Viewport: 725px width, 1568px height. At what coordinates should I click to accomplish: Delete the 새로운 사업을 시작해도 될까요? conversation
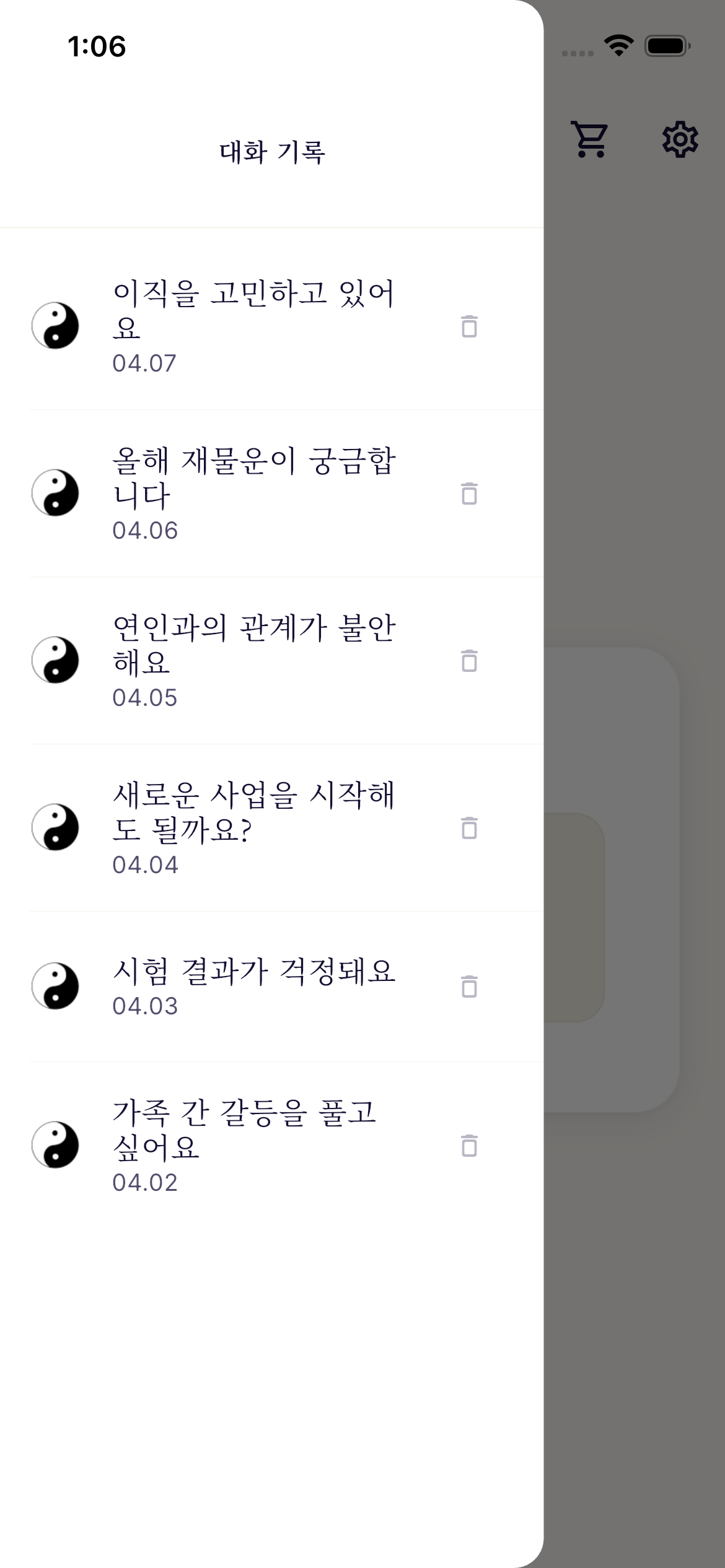469,828
